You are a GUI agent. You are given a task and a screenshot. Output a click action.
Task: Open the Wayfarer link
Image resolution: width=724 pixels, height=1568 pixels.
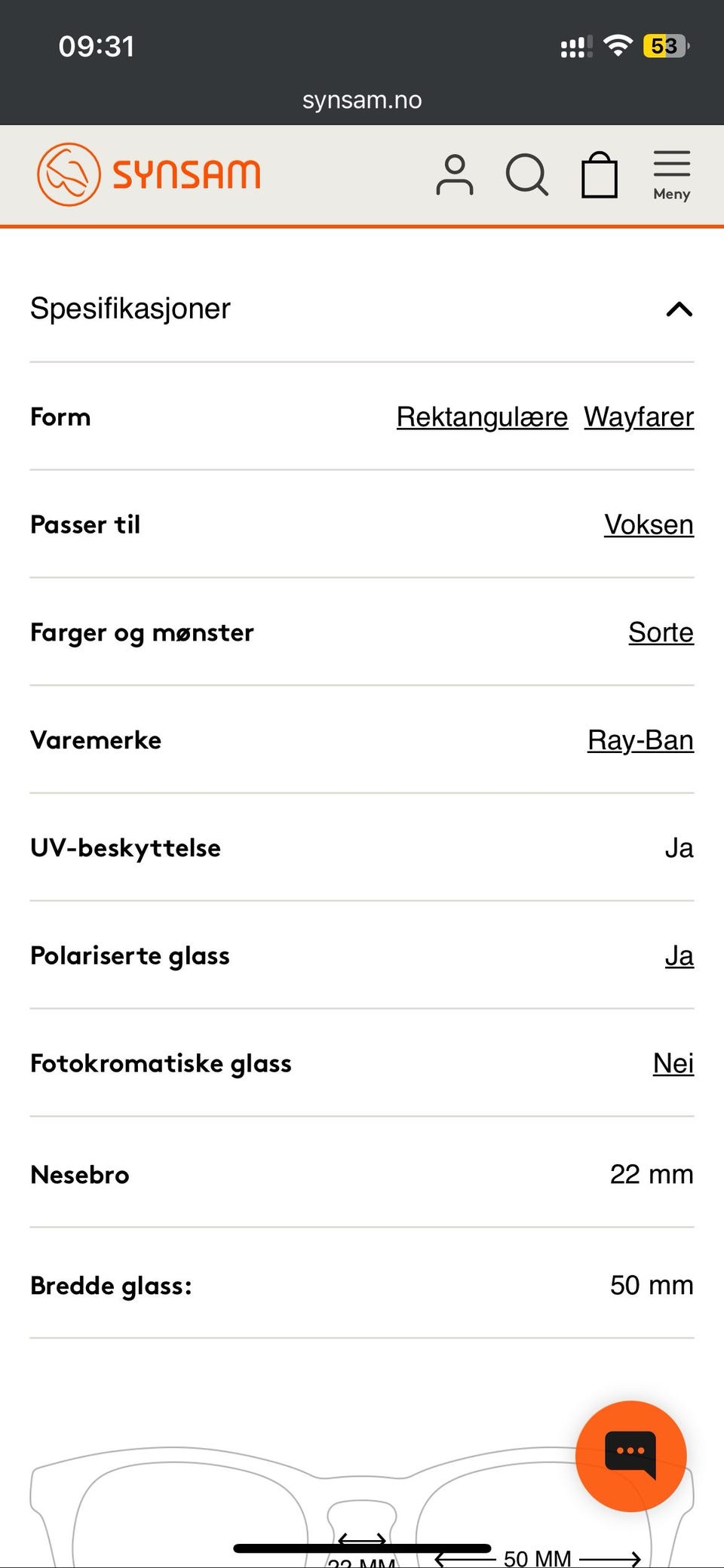pos(638,417)
